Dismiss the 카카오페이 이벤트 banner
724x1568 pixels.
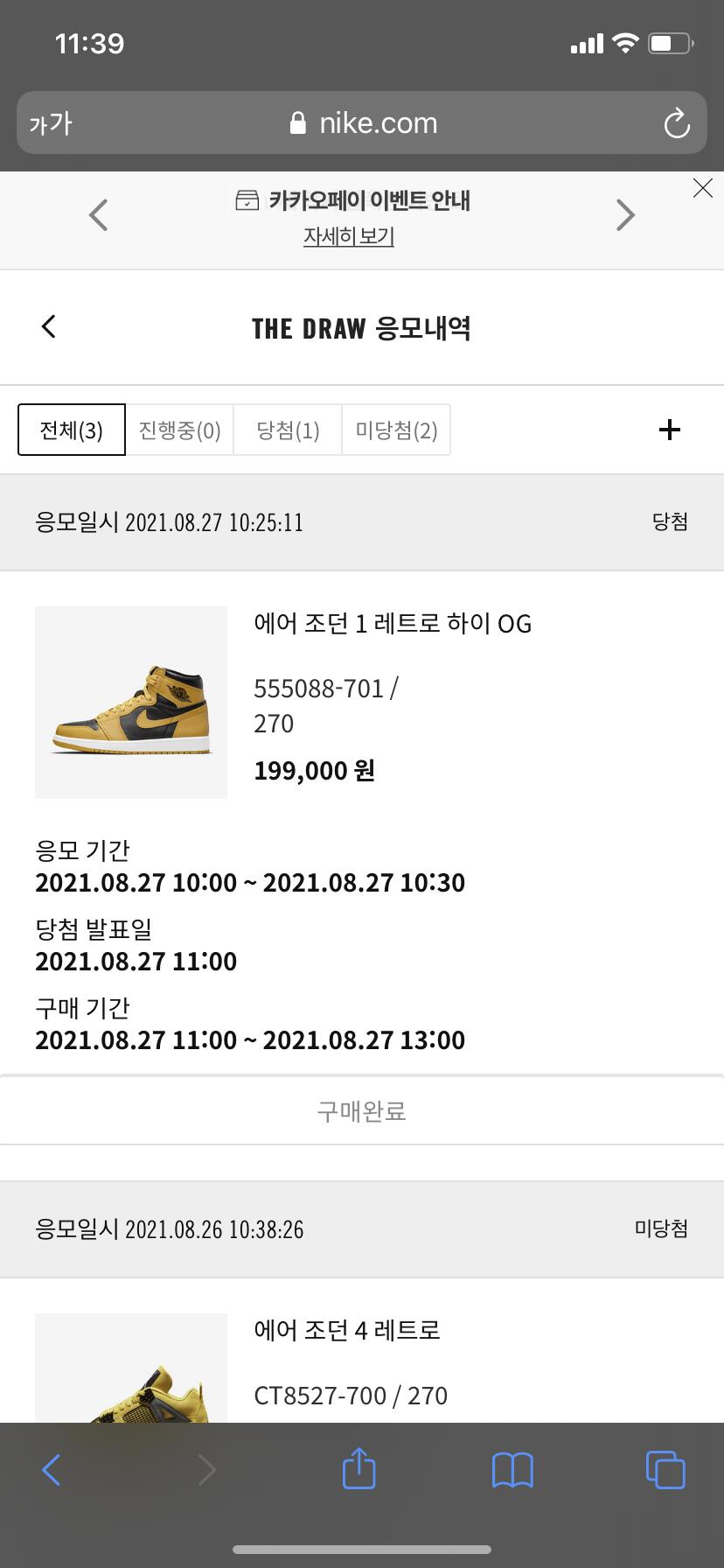click(x=702, y=188)
